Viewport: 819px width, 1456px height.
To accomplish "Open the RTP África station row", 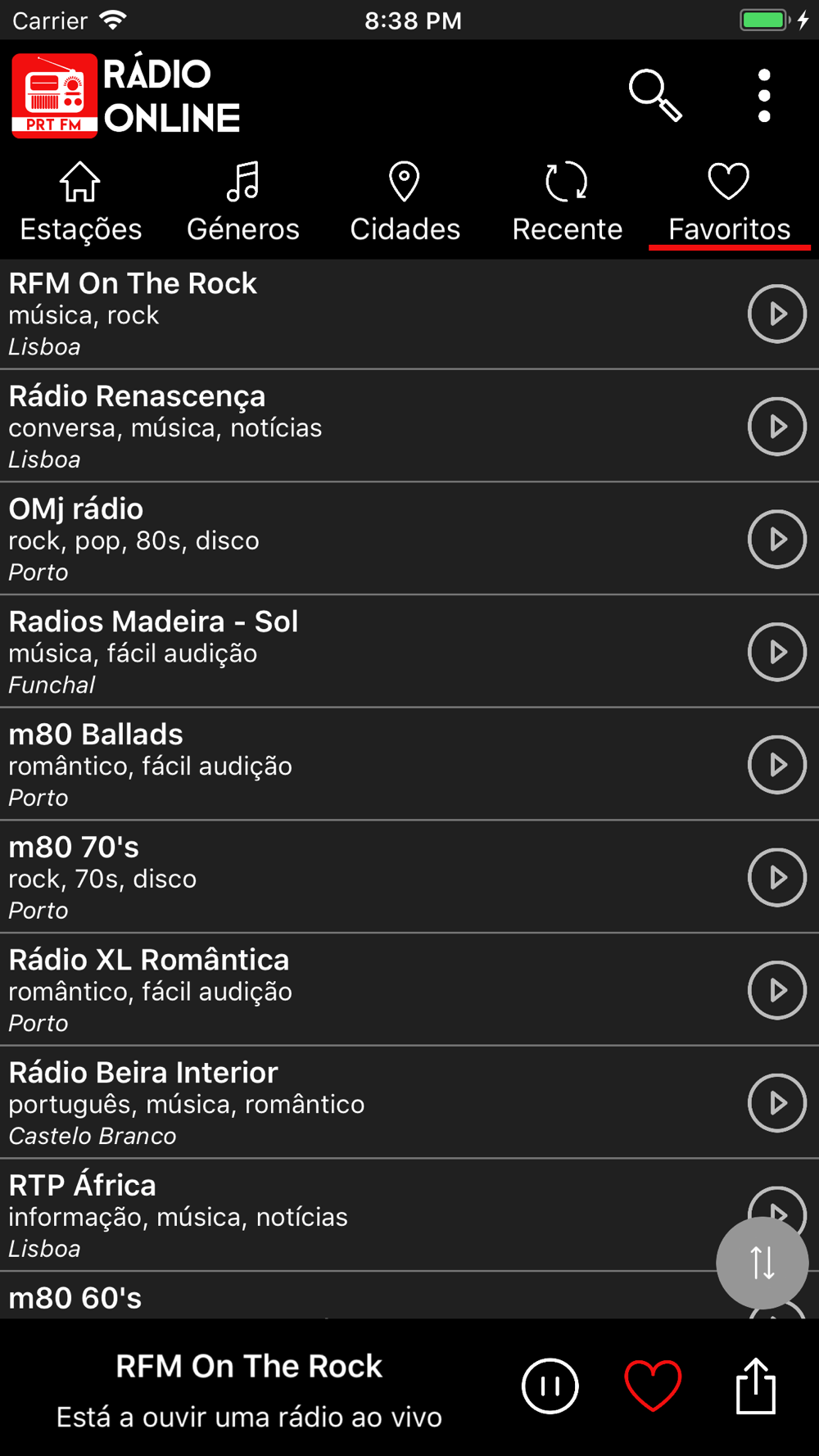I will point(328,1216).
